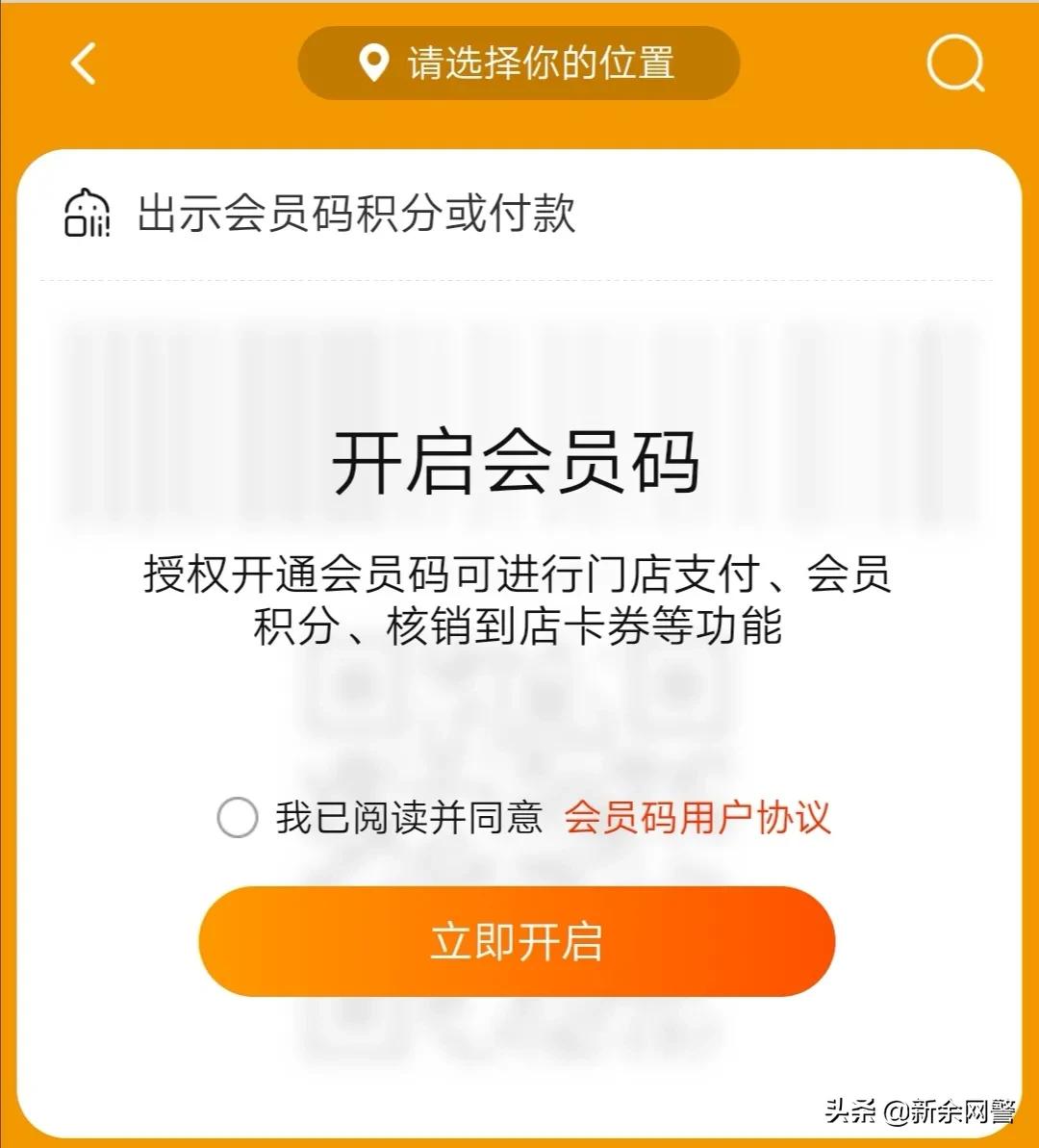Navigate back using the chevron control
Image resolution: width=1039 pixels, height=1148 pixels.
(x=84, y=64)
